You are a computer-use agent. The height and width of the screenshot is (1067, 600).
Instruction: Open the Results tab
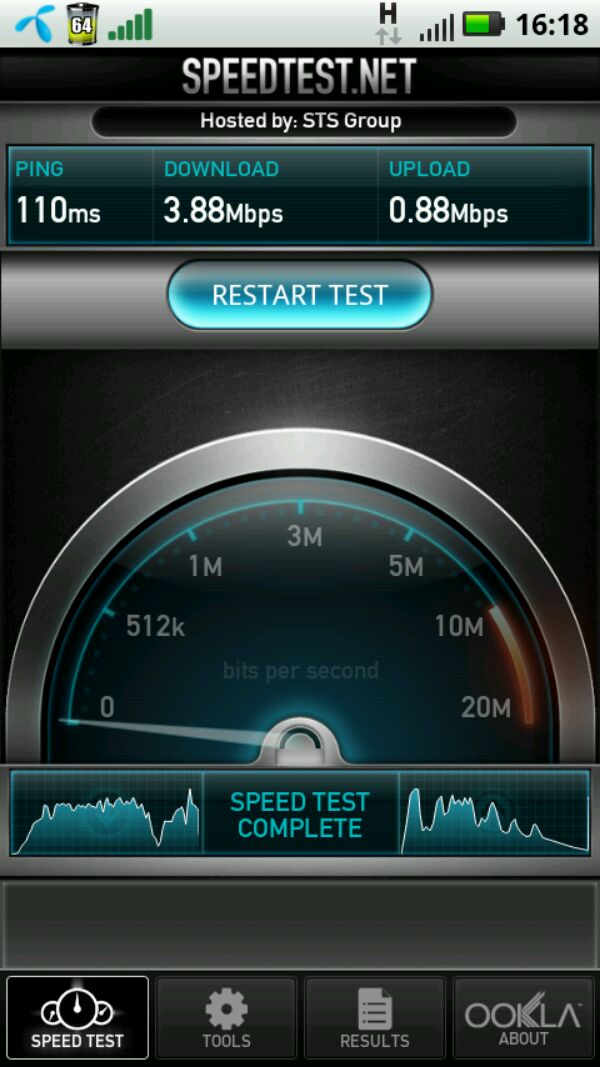pyautogui.click(x=374, y=1018)
